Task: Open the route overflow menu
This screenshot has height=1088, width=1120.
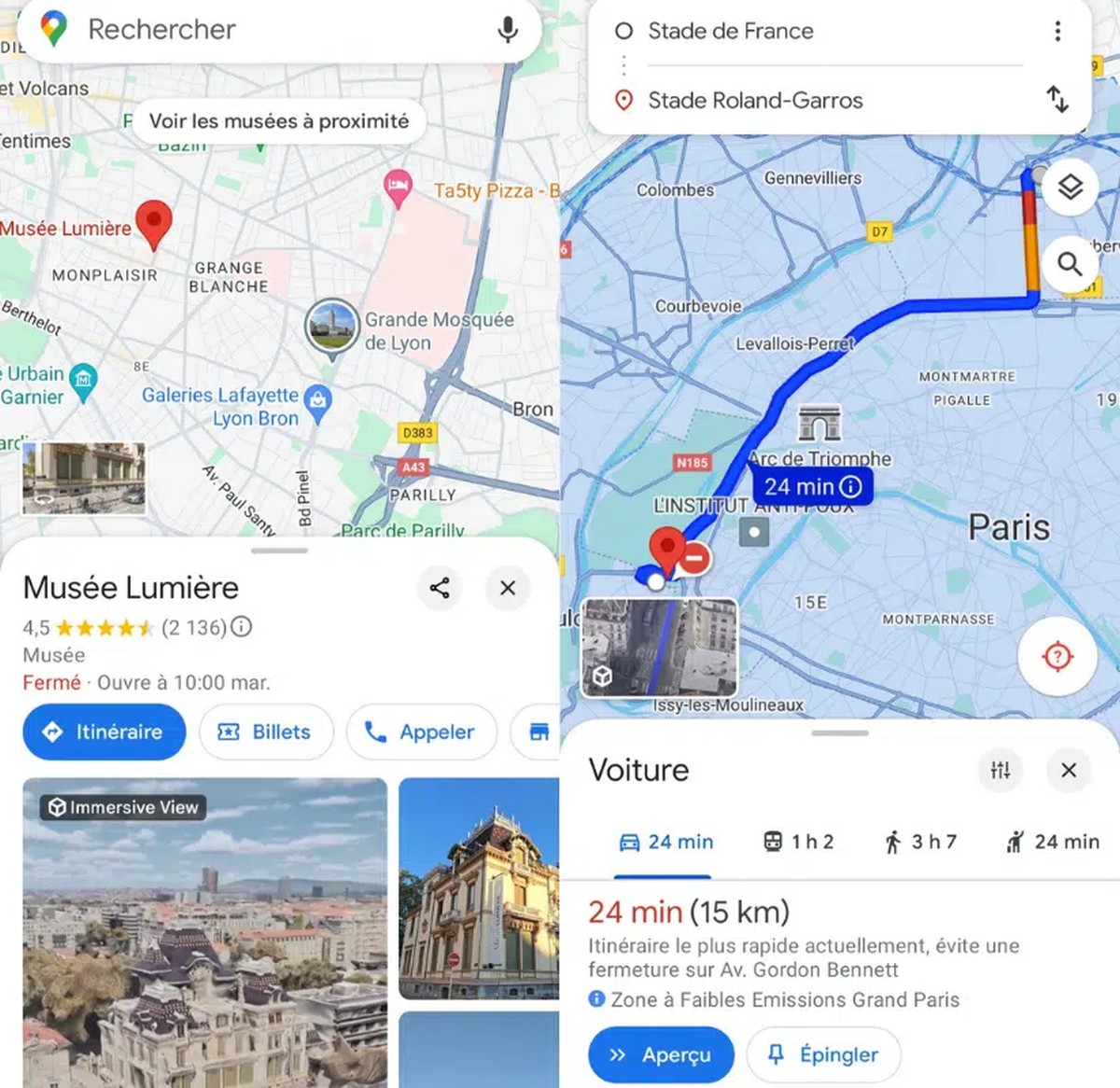Action: click(x=1057, y=32)
